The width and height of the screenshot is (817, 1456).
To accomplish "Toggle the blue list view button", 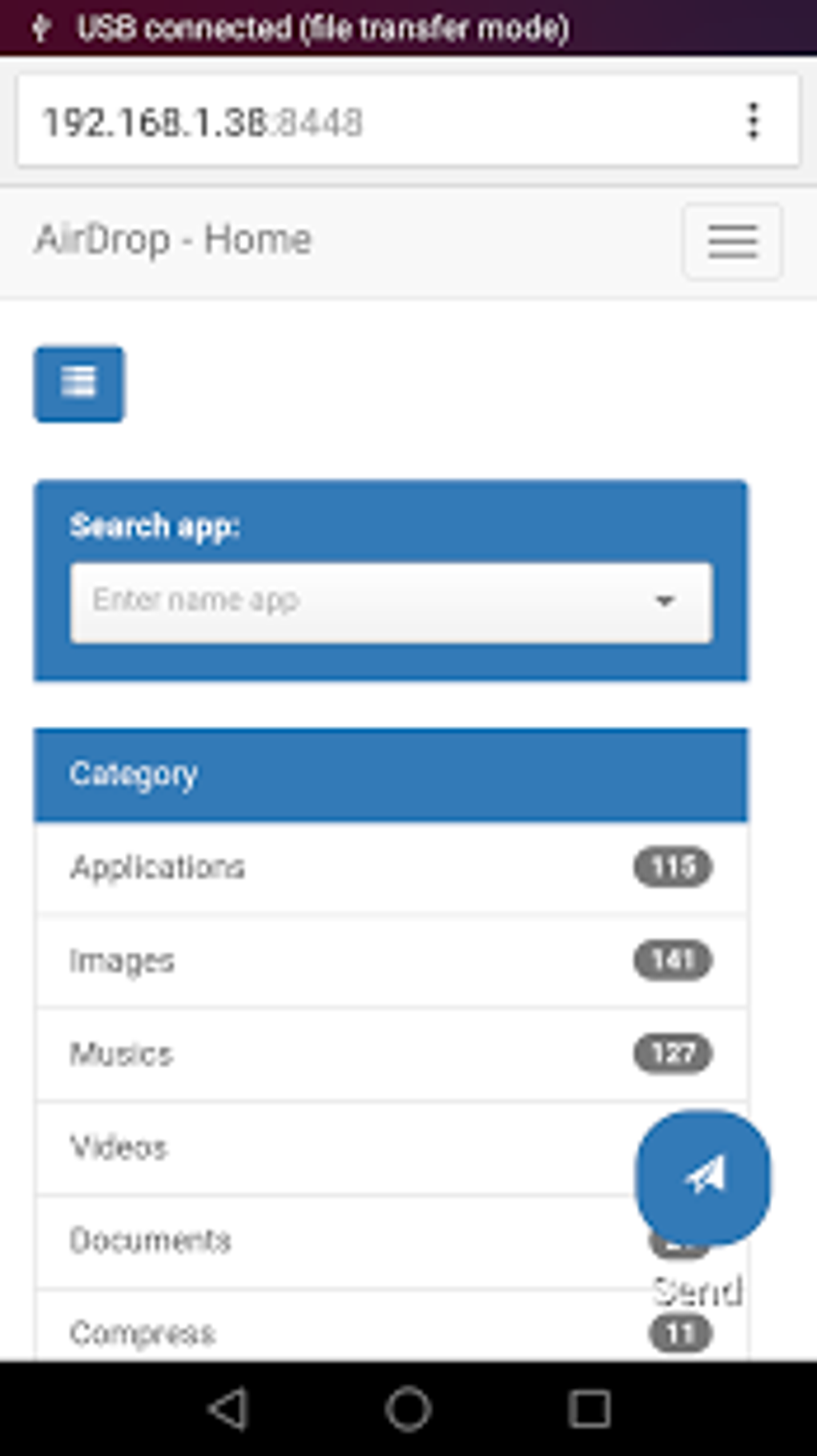I will pos(78,384).
